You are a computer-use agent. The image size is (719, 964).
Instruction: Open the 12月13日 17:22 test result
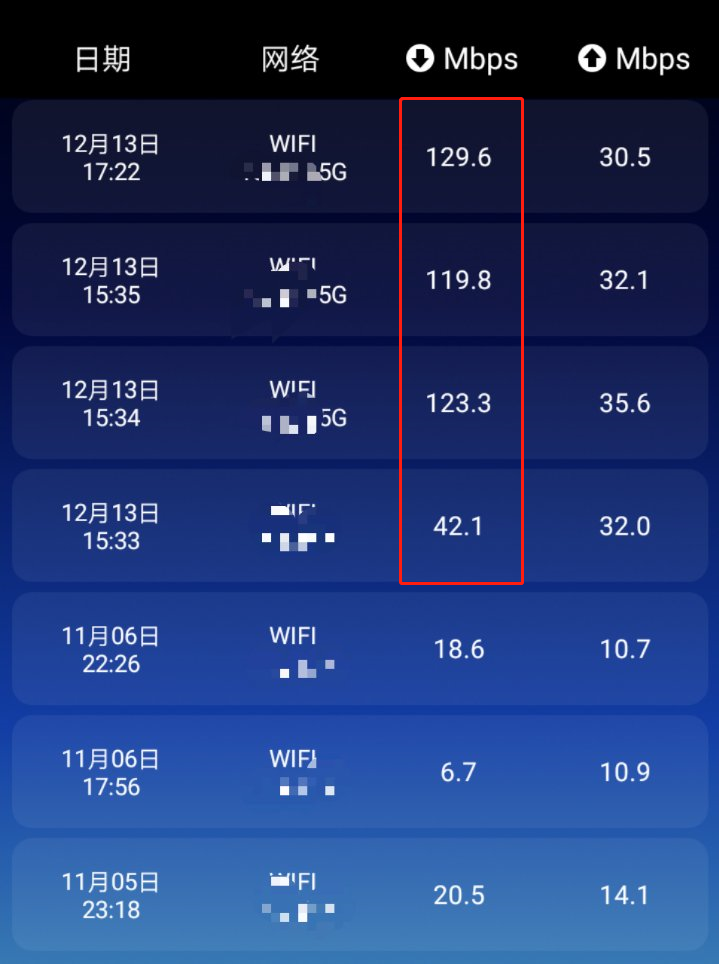pyautogui.click(x=359, y=157)
